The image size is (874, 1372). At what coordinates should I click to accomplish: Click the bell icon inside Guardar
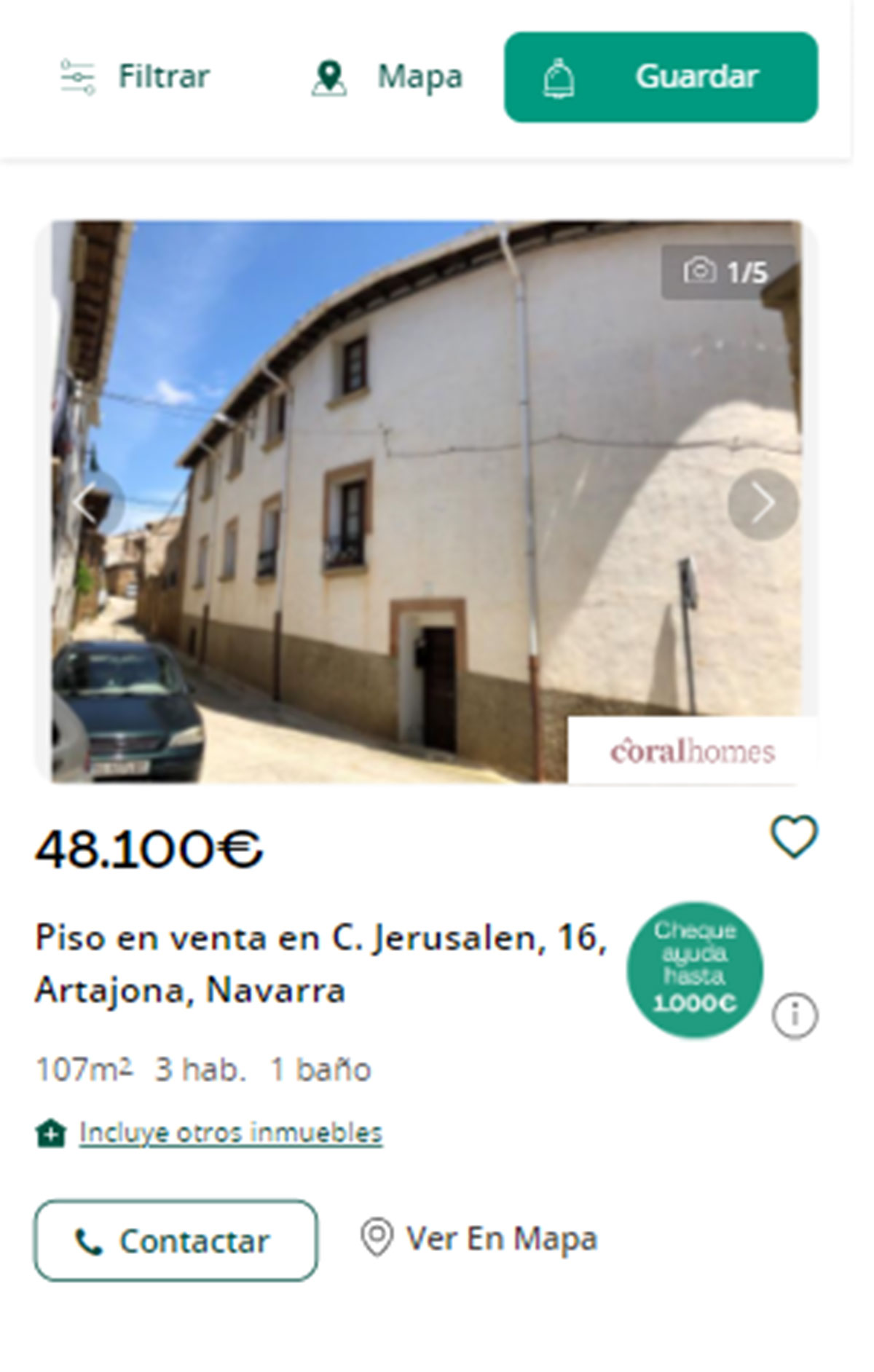click(x=559, y=76)
